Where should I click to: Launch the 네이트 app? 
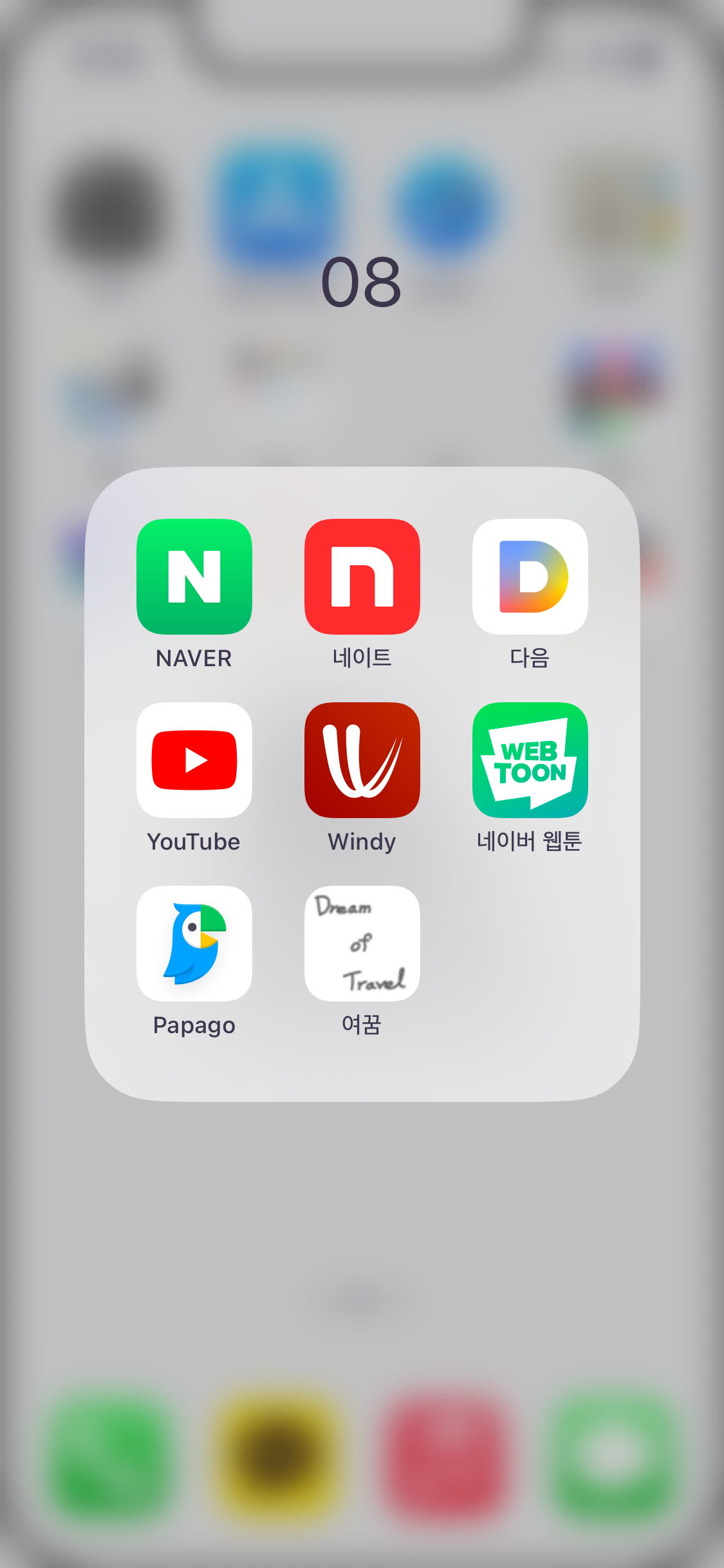coord(362,576)
